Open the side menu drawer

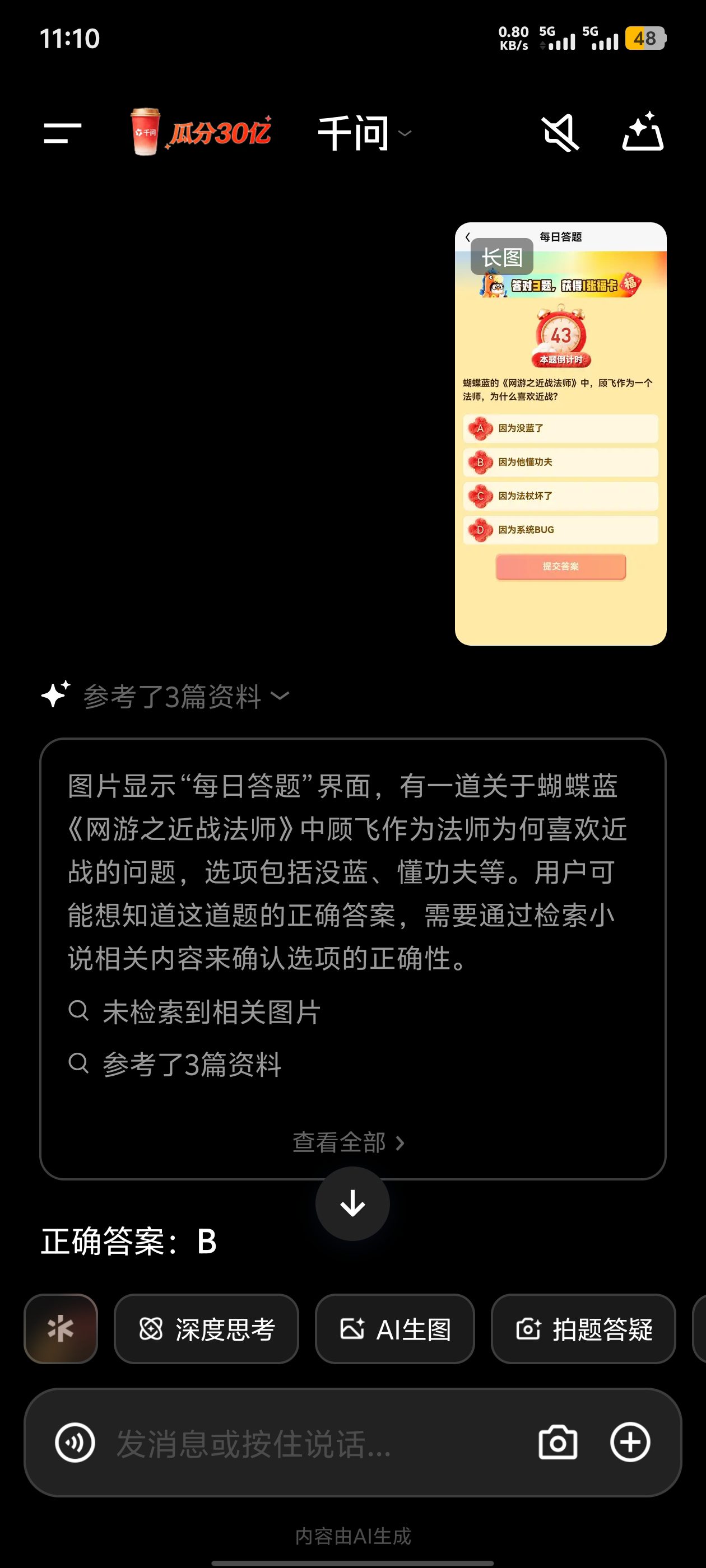click(x=62, y=133)
